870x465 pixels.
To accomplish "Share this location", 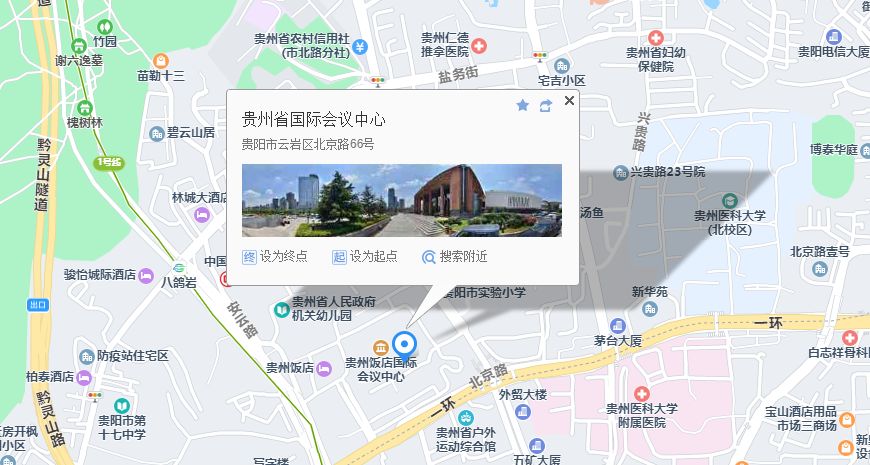I will 546,105.
